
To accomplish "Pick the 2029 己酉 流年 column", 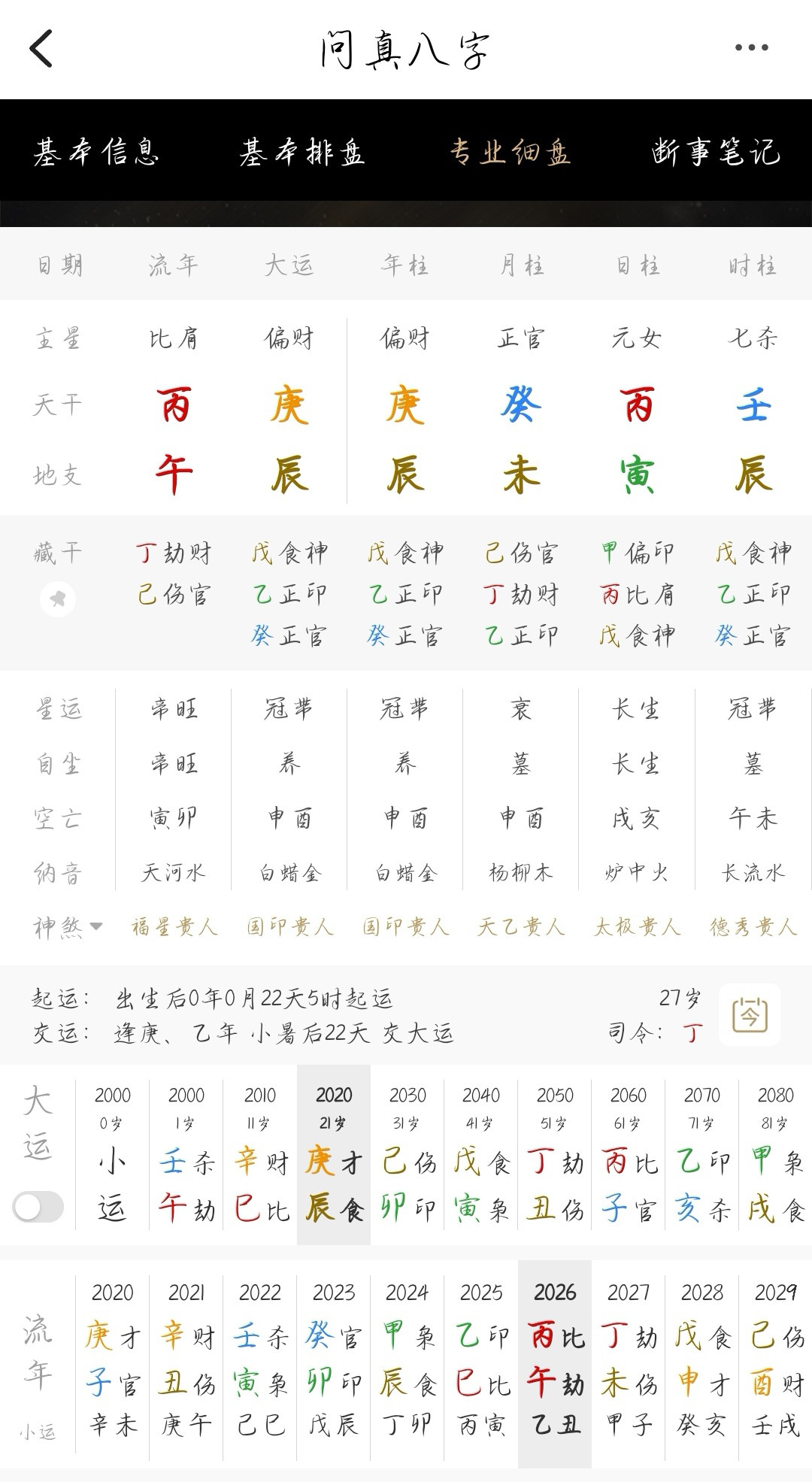I will pyautogui.click(x=776, y=1364).
